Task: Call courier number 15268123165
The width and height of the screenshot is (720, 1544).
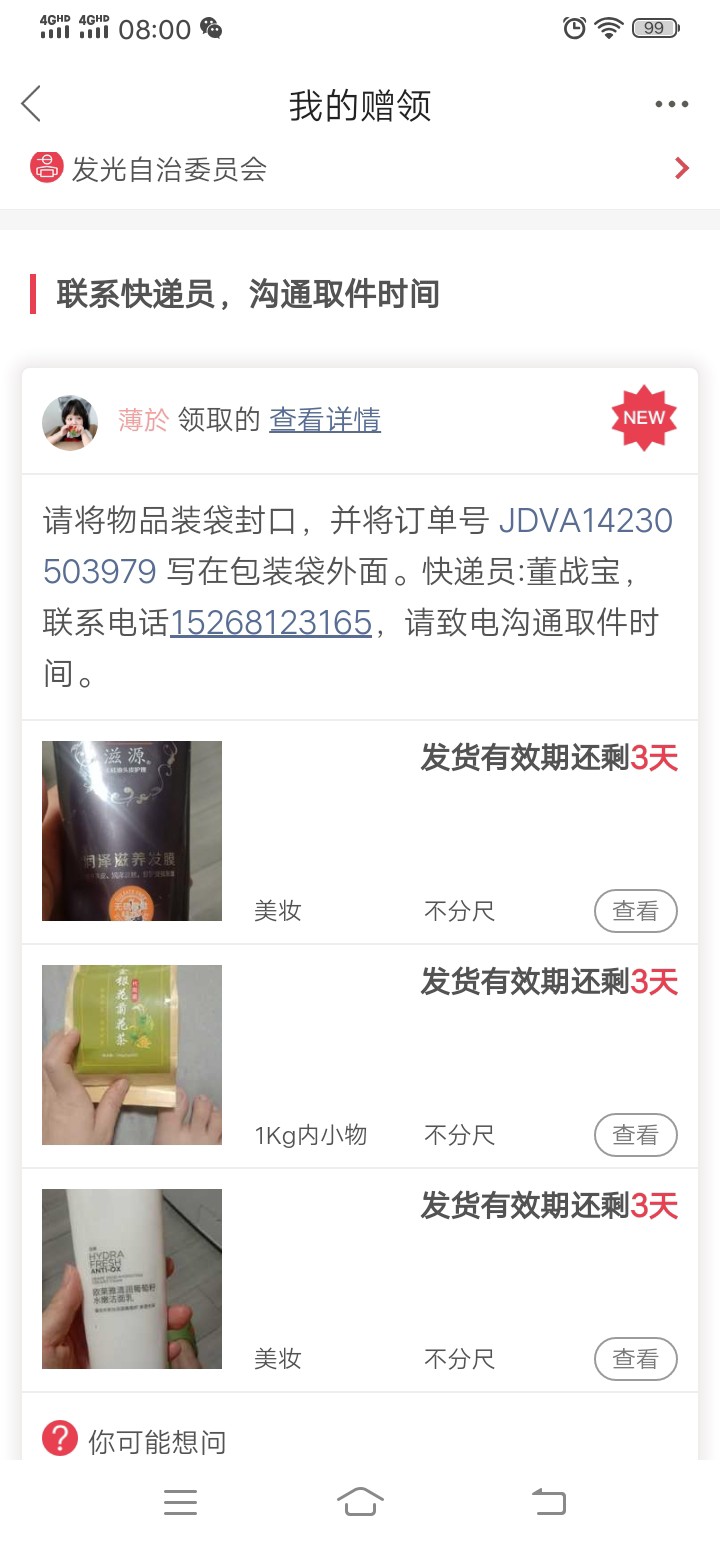Action: [x=271, y=624]
